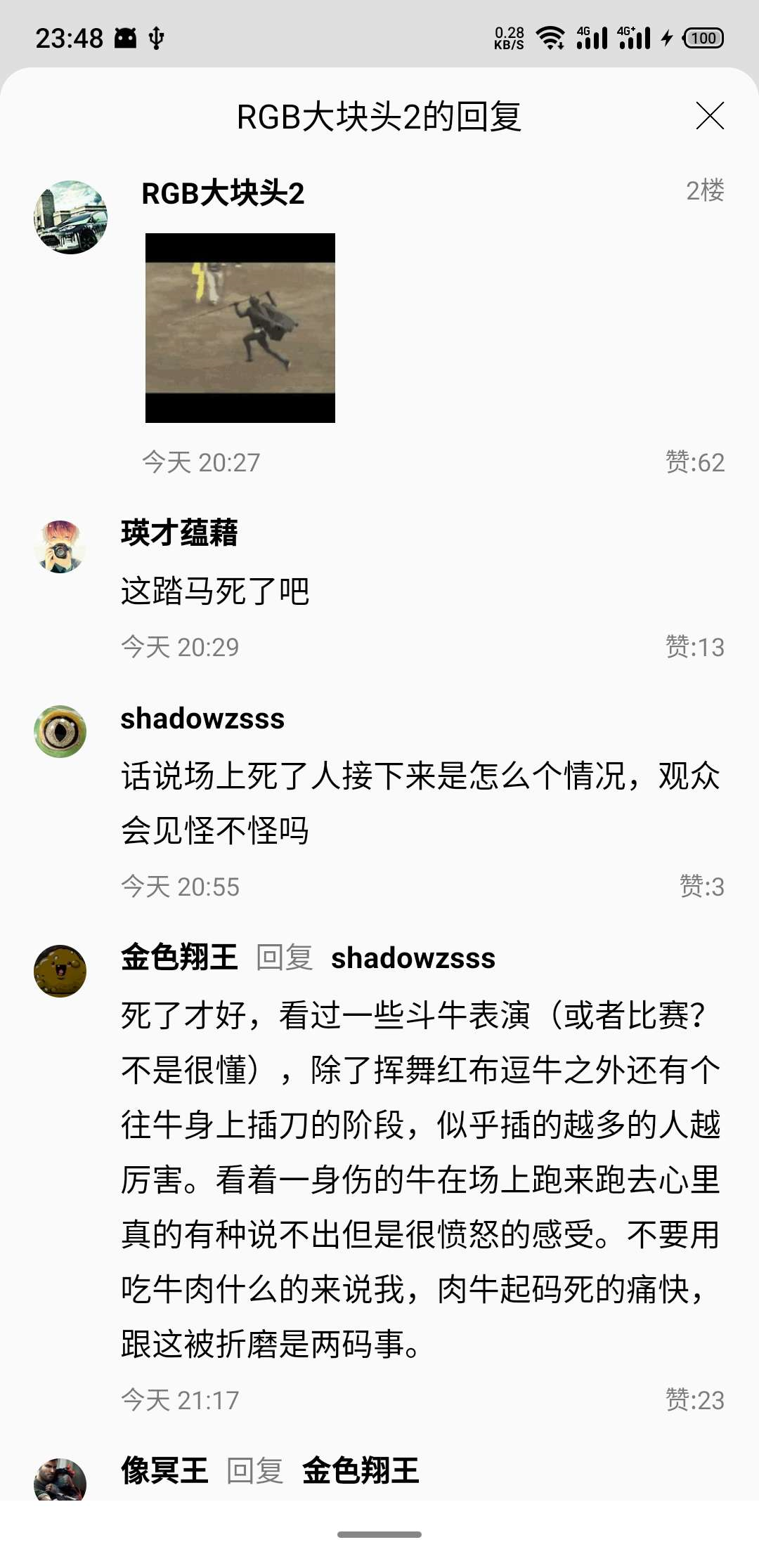Image resolution: width=759 pixels, height=1568 pixels.
Task: Tap the 回复 link after 金色翔王
Action: click(283, 957)
